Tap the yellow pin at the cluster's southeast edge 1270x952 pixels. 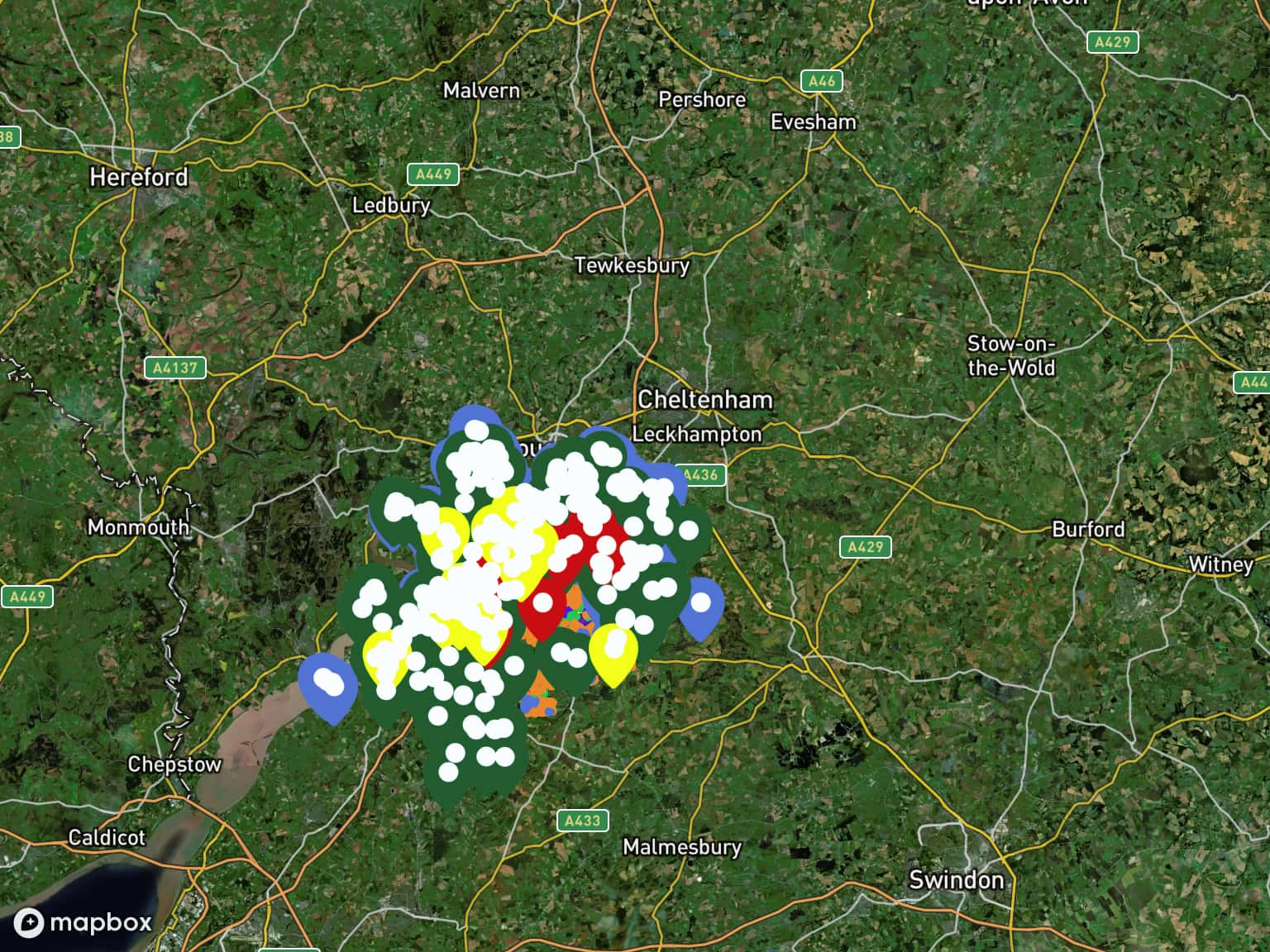(614, 650)
